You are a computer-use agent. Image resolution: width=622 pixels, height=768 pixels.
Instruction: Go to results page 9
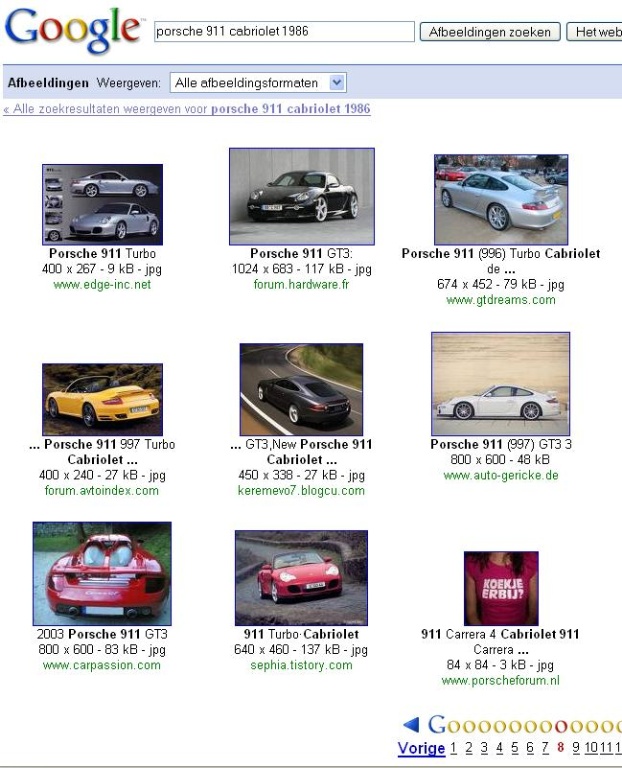click(x=576, y=749)
